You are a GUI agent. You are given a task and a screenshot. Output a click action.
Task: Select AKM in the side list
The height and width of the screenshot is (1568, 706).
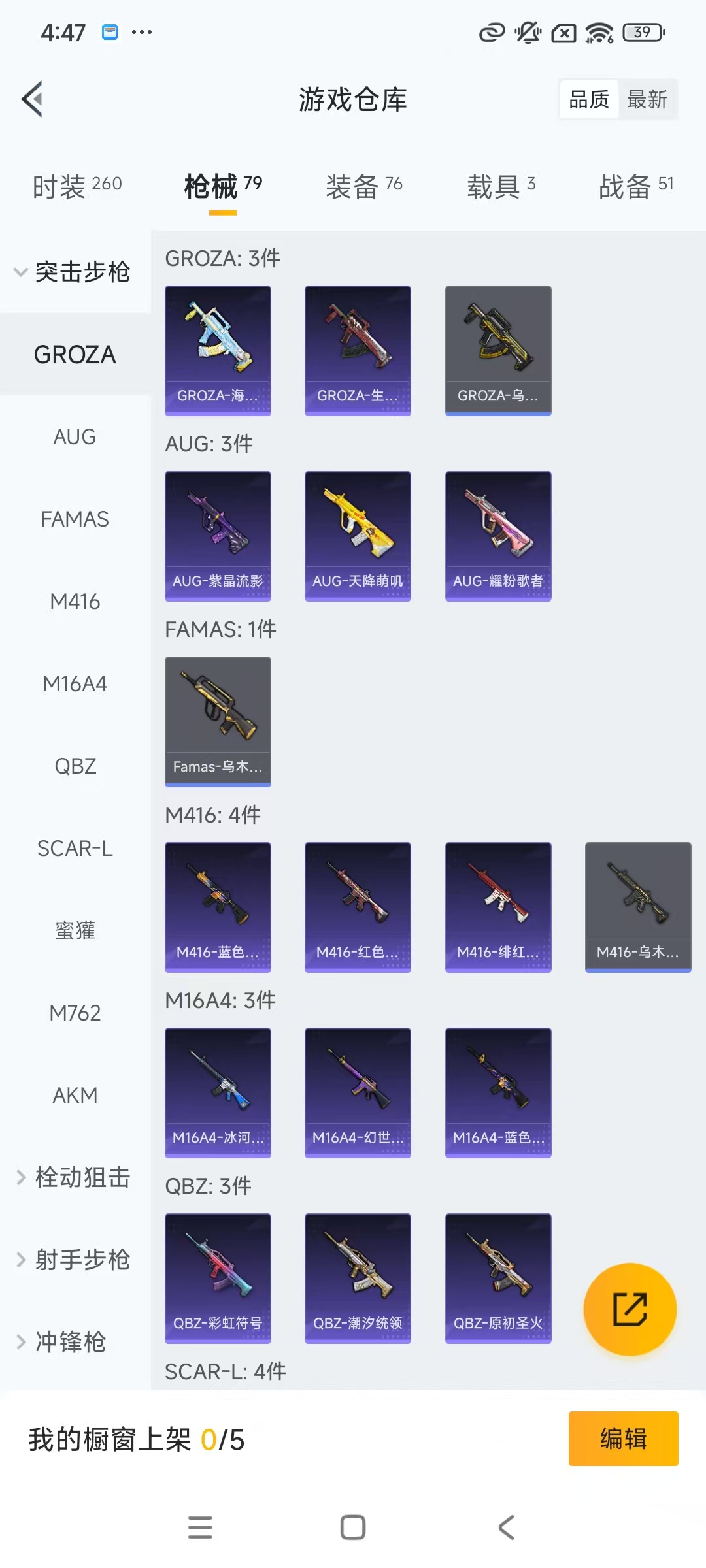pos(75,1095)
